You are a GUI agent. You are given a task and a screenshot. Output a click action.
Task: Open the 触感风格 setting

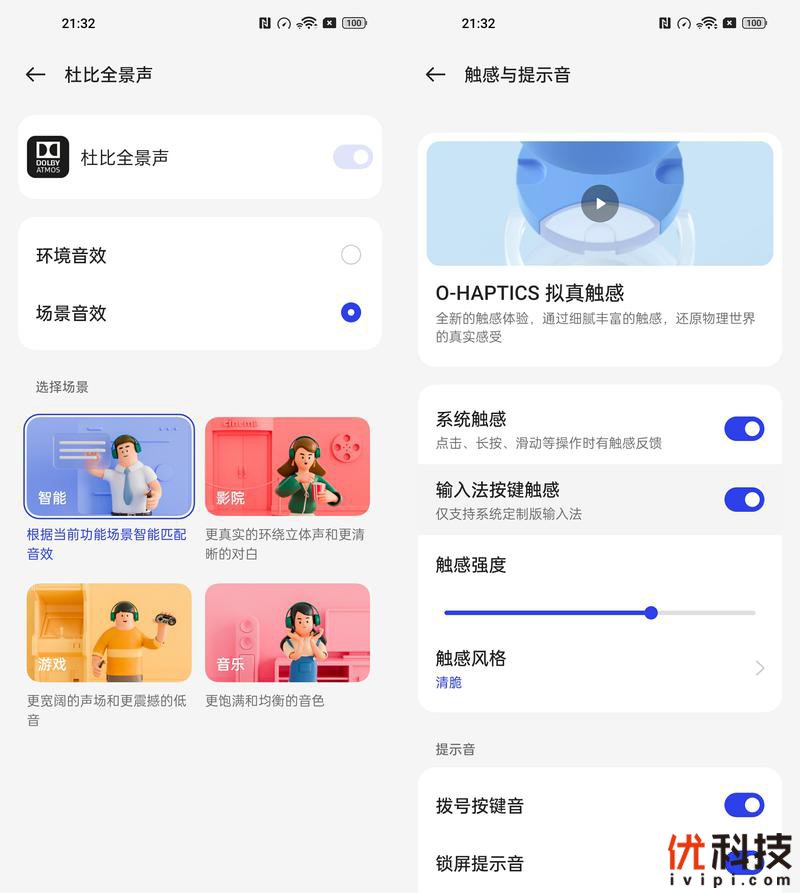[x=600, y=668]
